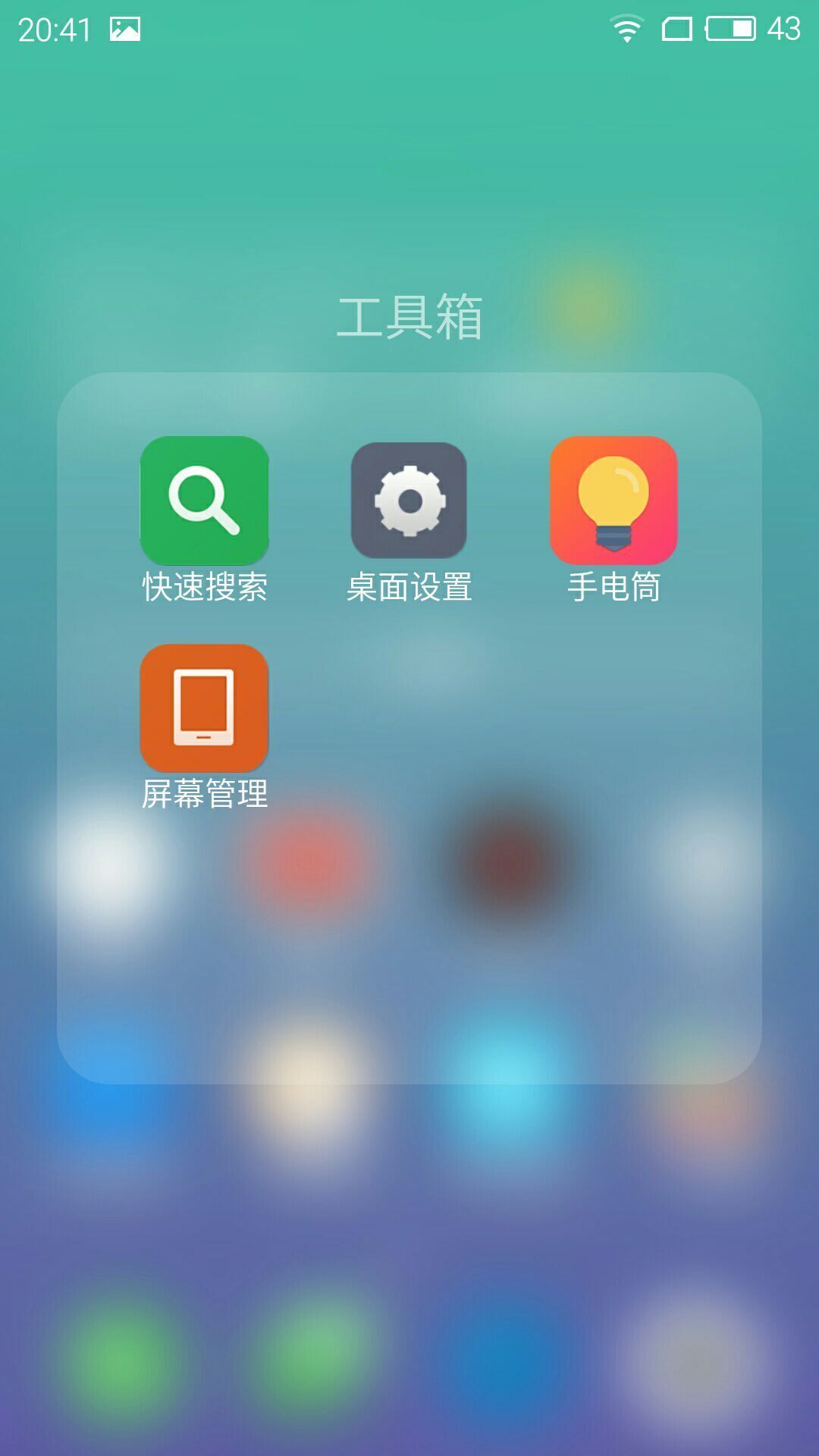The width and height of the screenshot is (819, 1456).
Task: Tap the 桌面设置 label text
Action: (x=409, y=585)
